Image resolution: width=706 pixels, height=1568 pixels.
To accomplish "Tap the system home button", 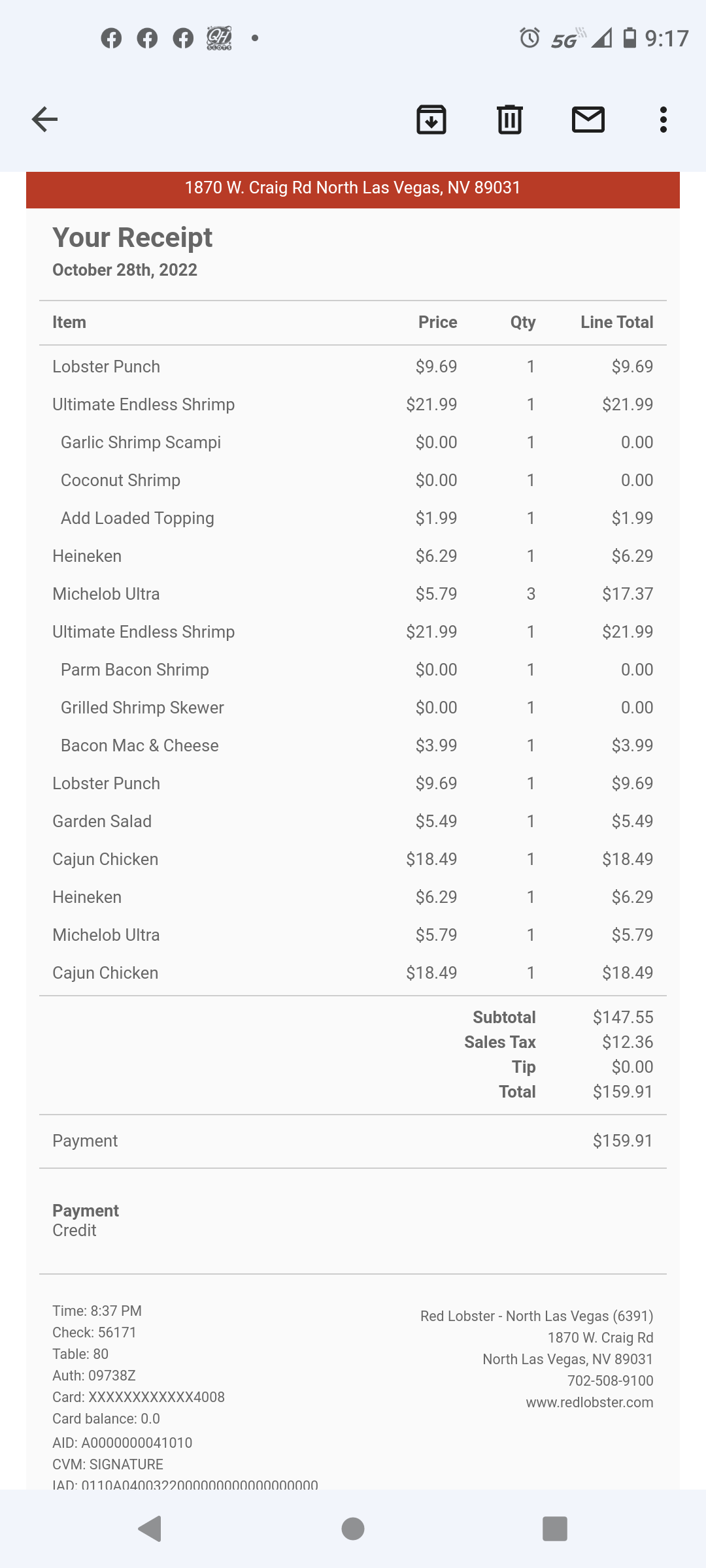I will (353, 1529).
